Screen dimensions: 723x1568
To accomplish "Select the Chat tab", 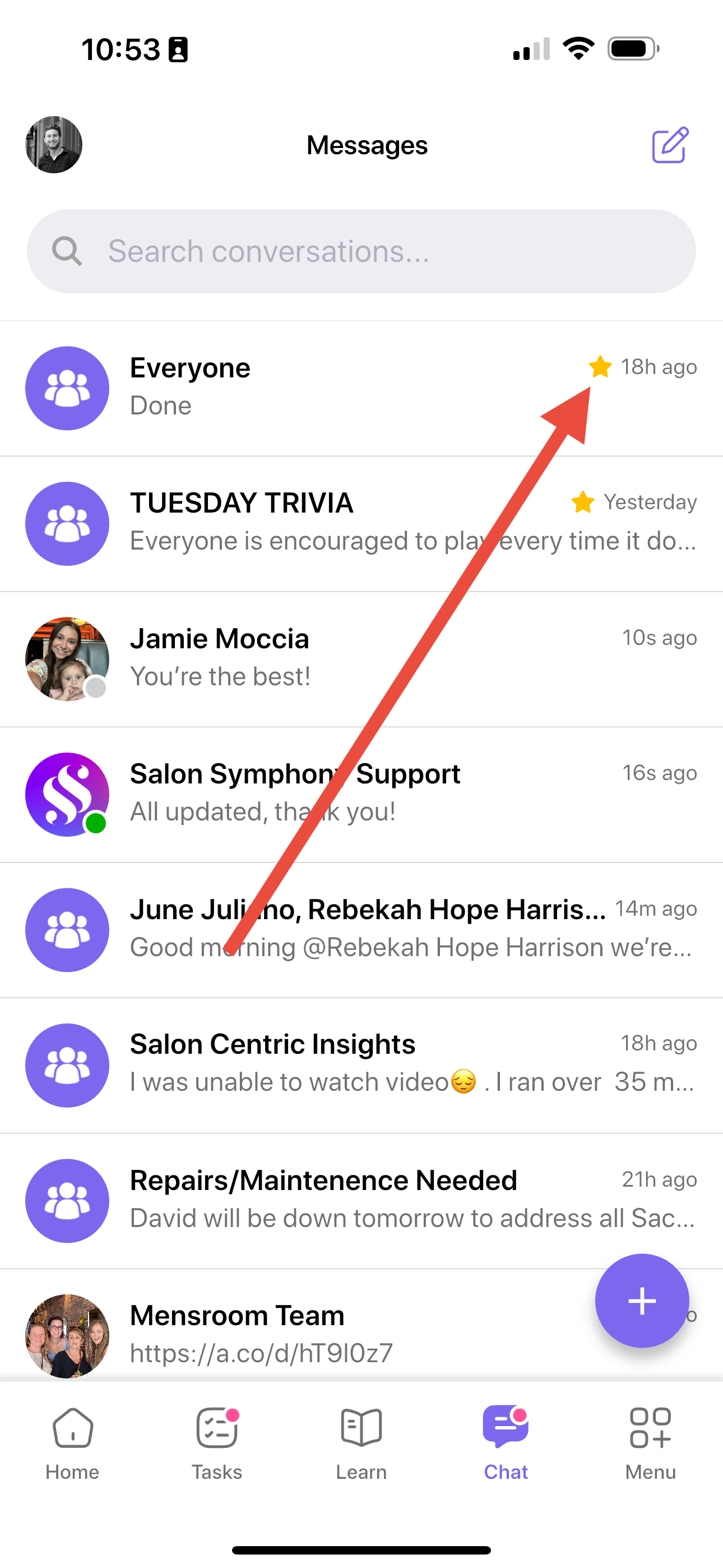I will click(x=506, y=1445).
